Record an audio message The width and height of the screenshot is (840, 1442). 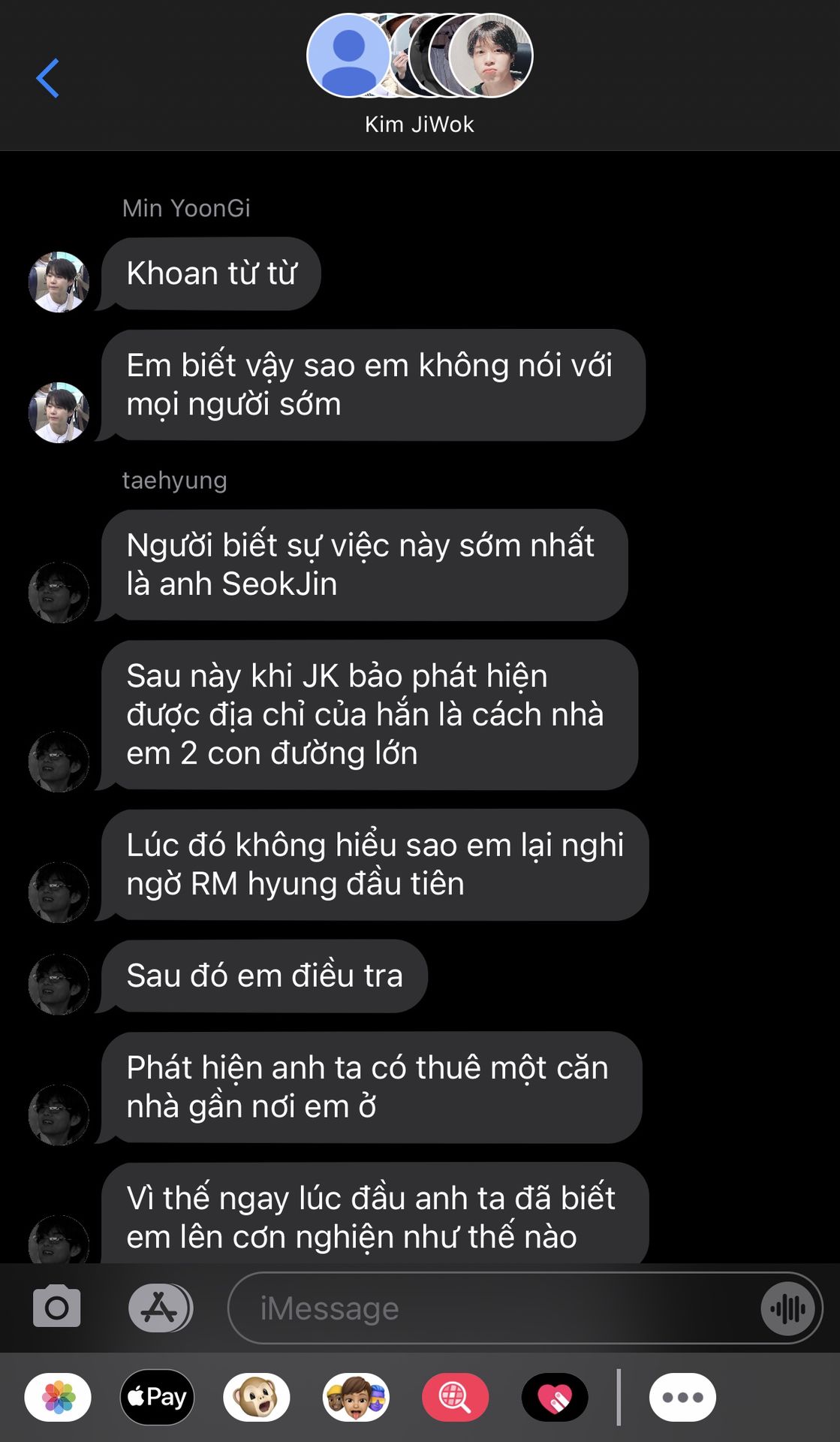(787, 1309)
